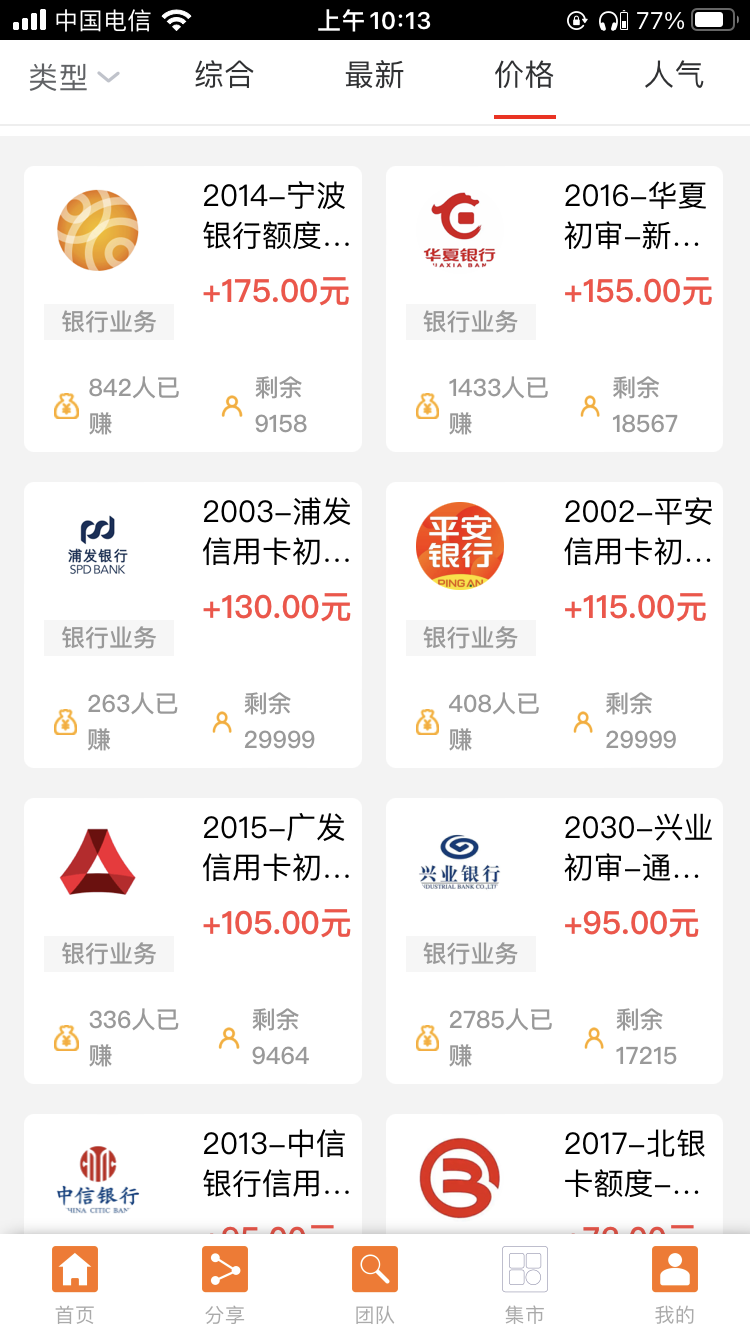Switch to the 人气 sorting tab
This screenshot has height=1334, width=750.
click(674, 75)
